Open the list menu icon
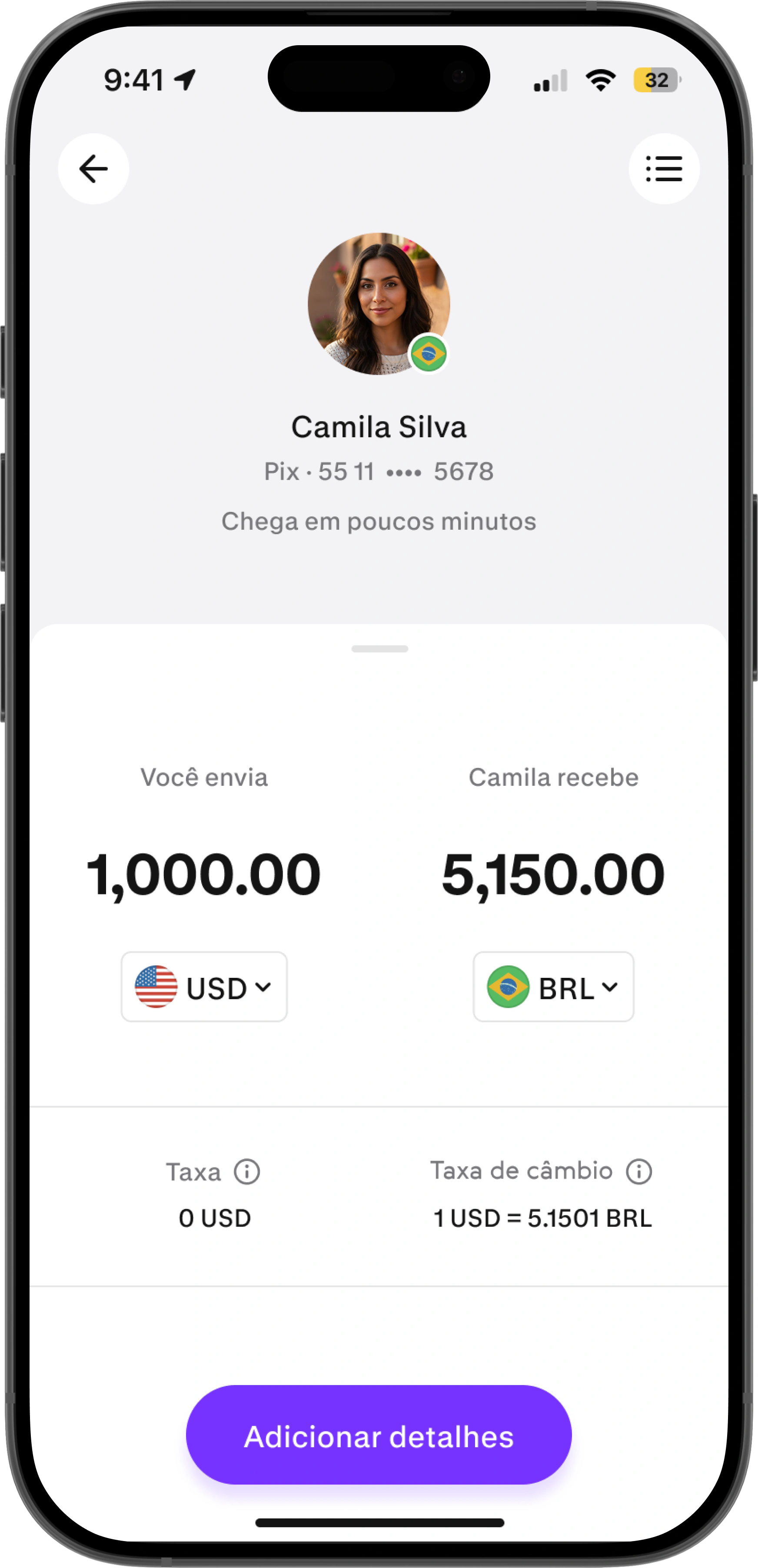The image size is (758, 1568). coord(664,169)
